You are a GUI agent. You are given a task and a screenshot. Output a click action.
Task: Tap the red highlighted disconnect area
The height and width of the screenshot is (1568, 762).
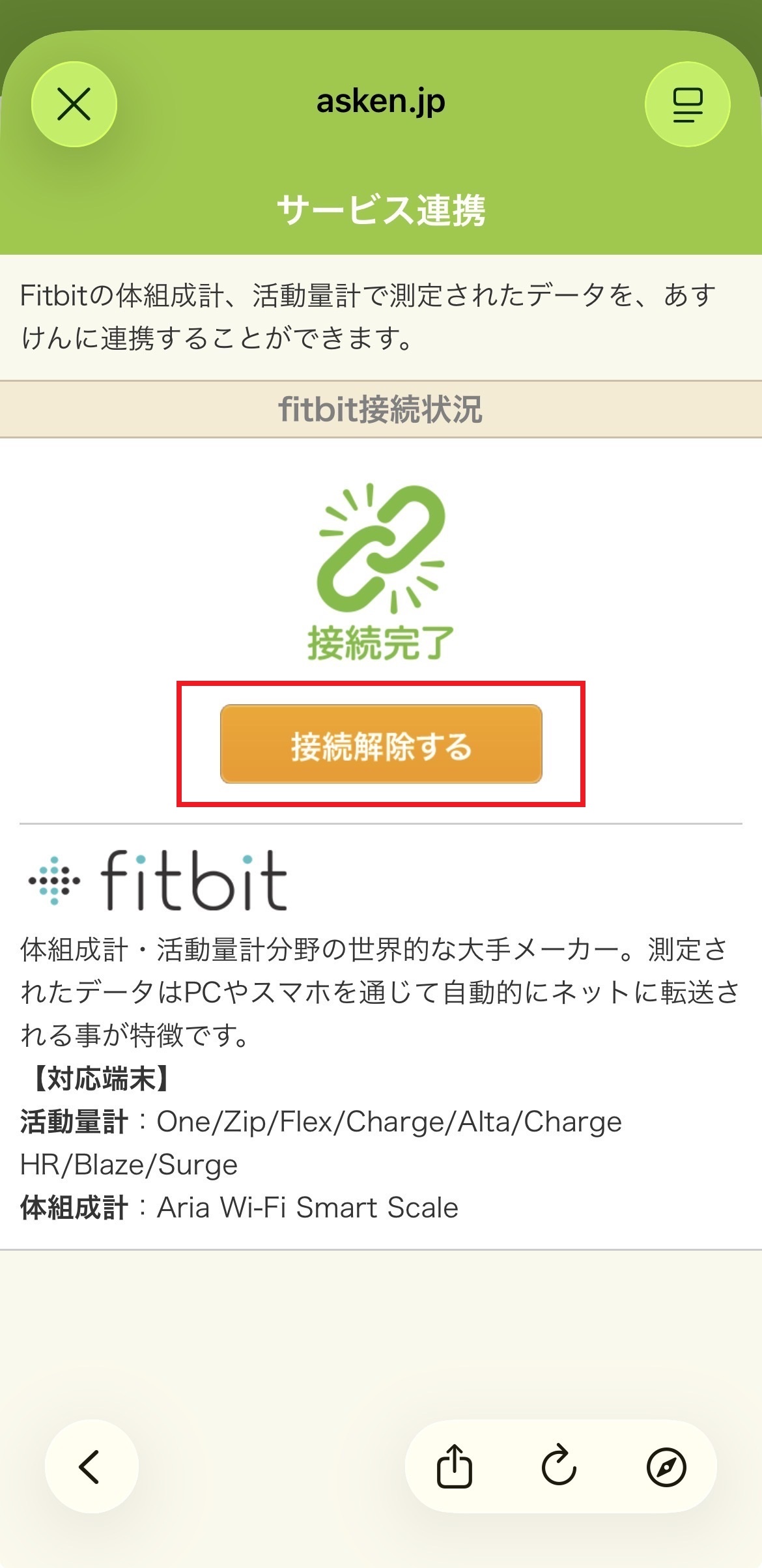[x=381, y=748]
